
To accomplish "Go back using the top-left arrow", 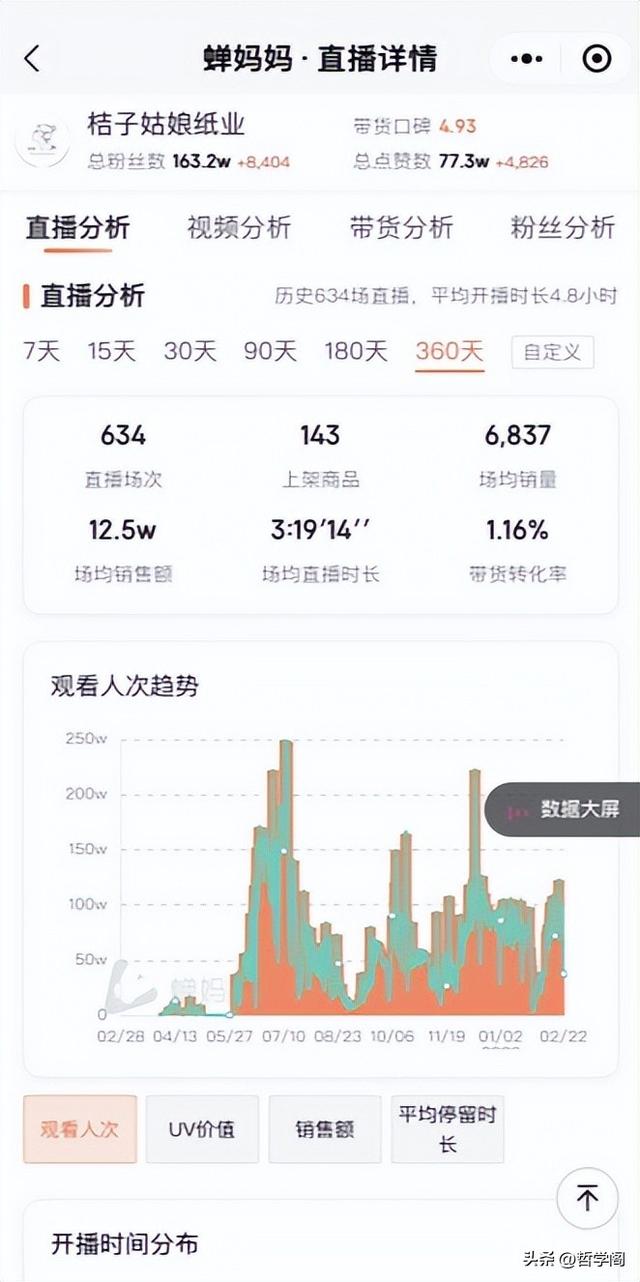I will pos(32,59).
